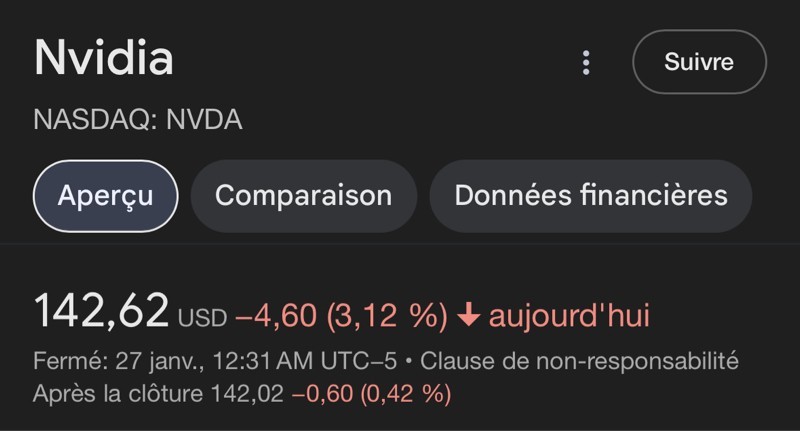The height and width of the screenshot is (431, 800).
Task: Select the Aperçu tab
Action: 105,195
